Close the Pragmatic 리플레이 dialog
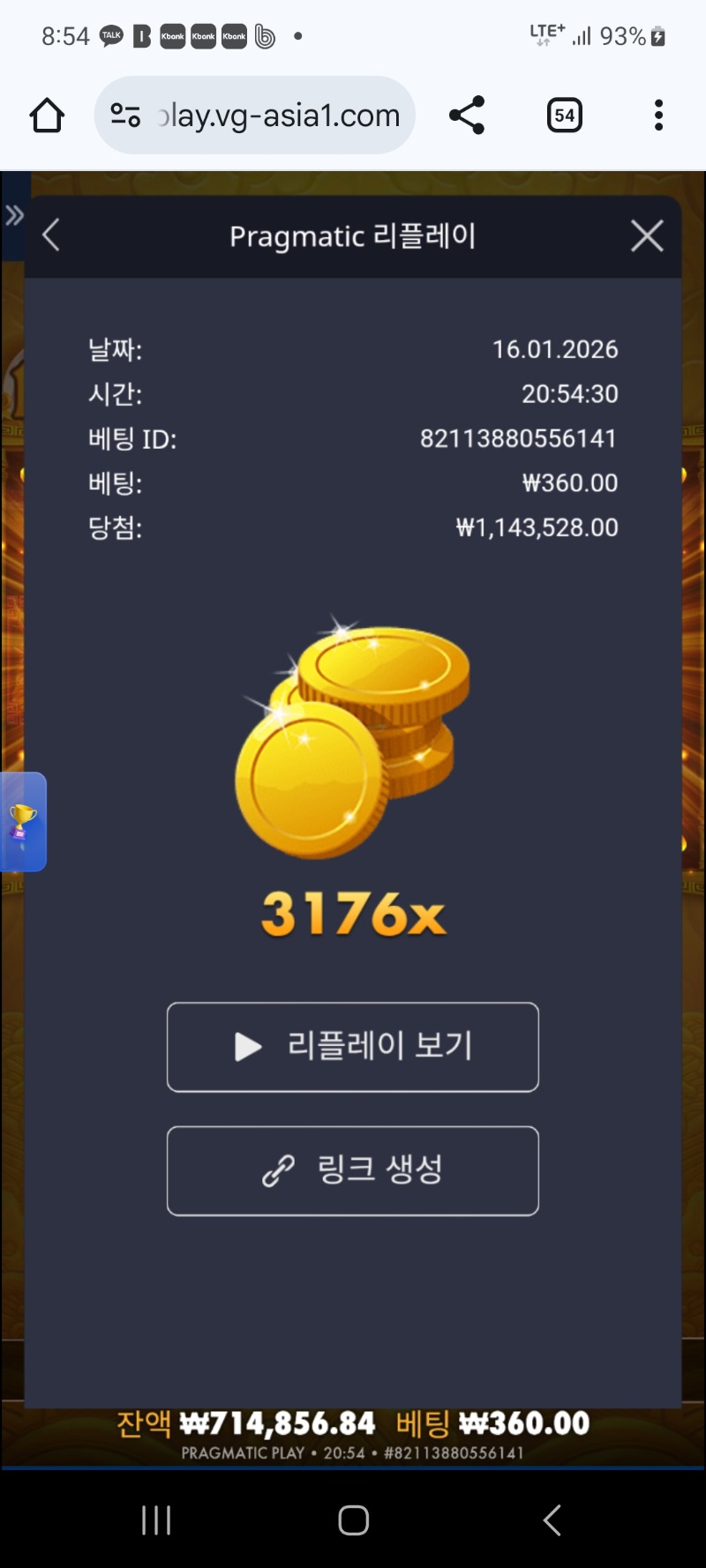 pyautogui.click(x=647, y=235)
